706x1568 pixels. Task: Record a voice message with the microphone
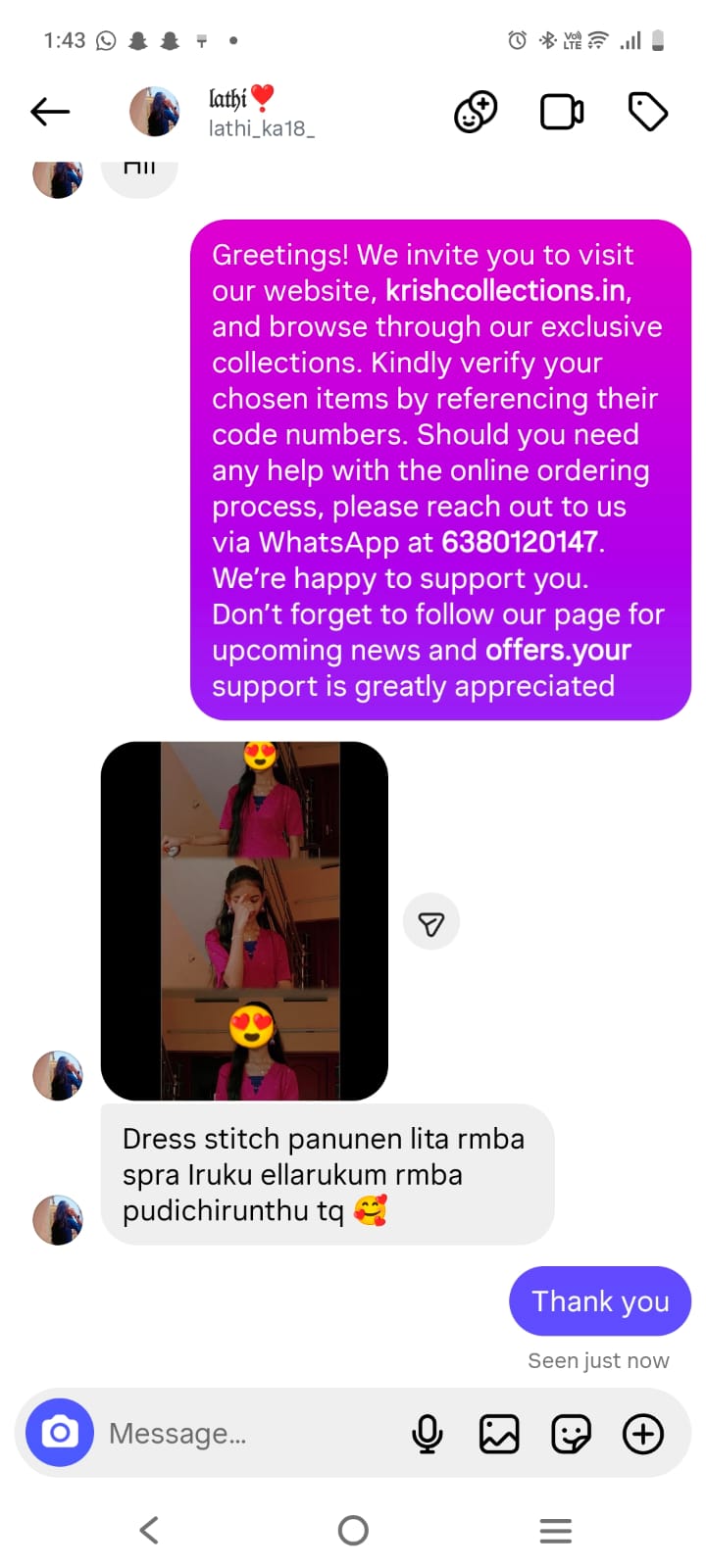pyautogui.click(x=427, y=1434)
